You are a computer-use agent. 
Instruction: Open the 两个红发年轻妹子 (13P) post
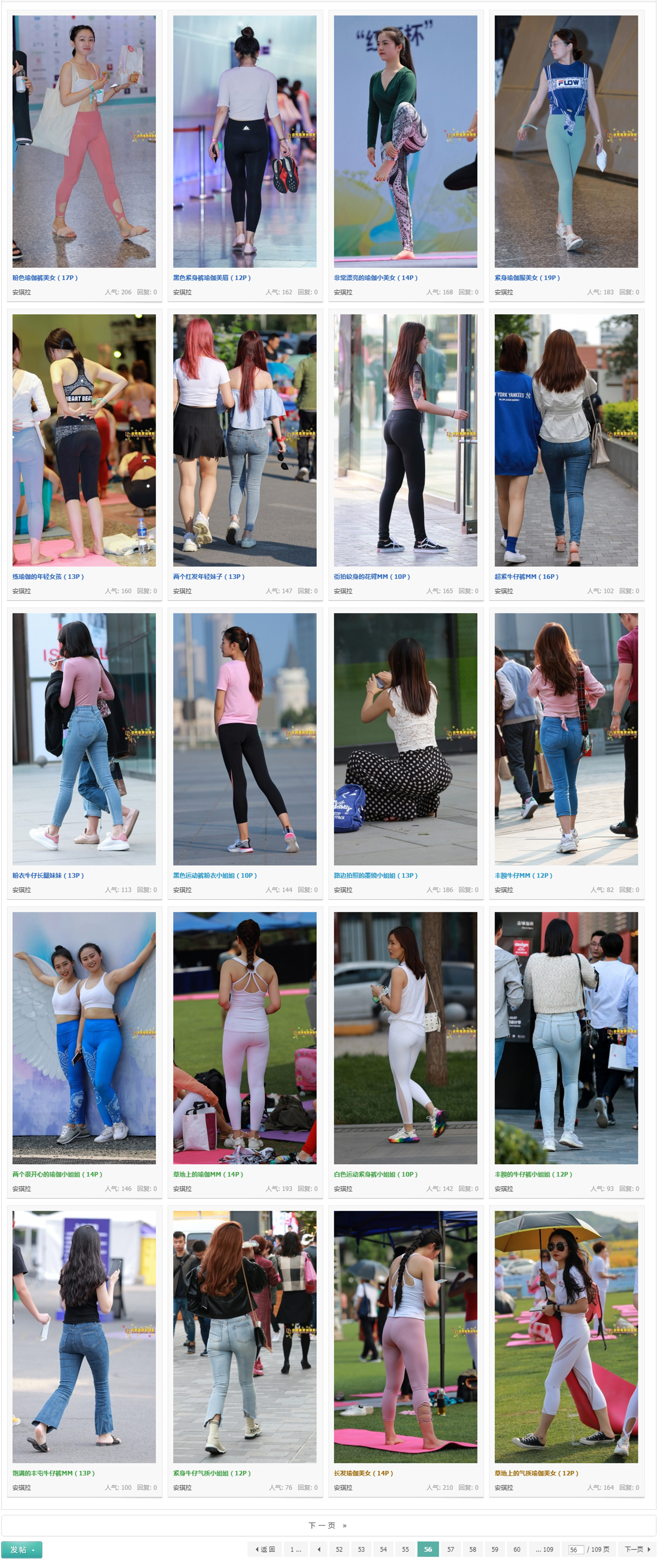[208, 576]
